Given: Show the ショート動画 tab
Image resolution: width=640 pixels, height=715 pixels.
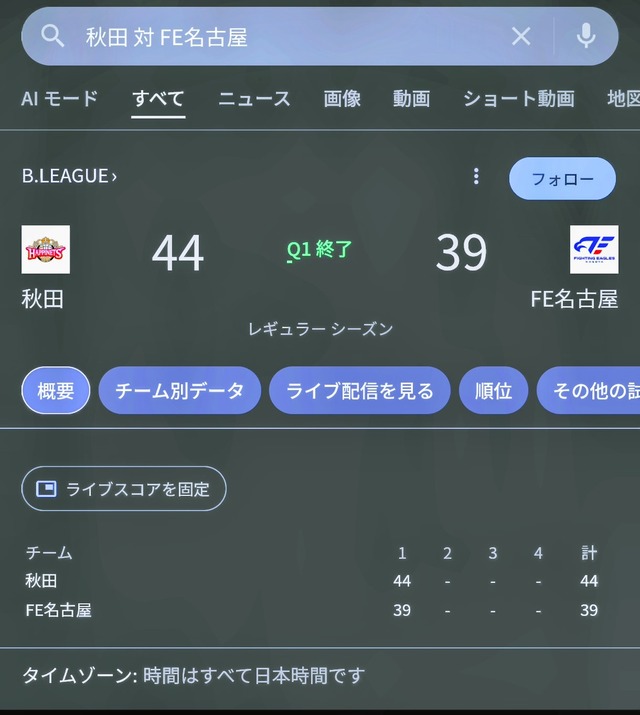Looking at the screenshot, I should 518,98.
